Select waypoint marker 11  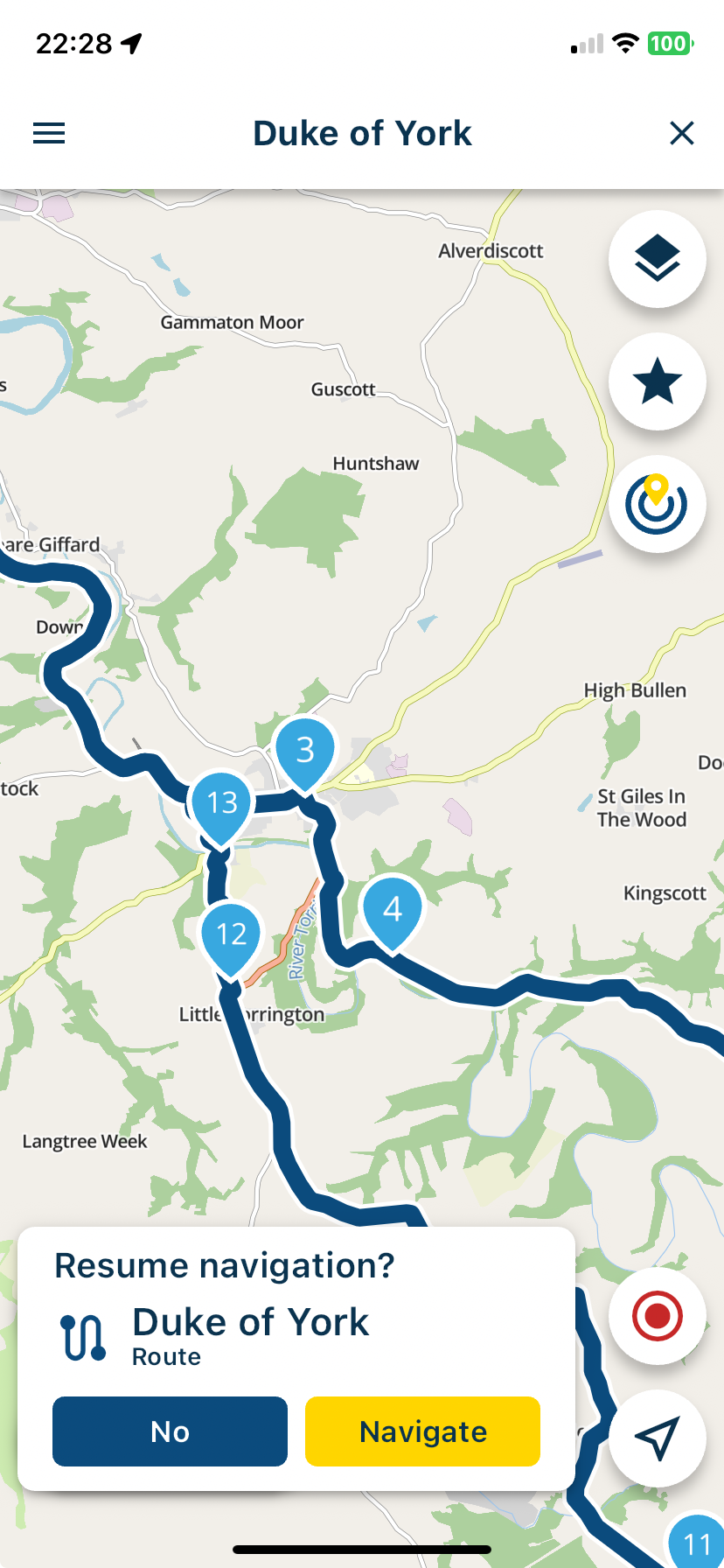pos(698,1543)
